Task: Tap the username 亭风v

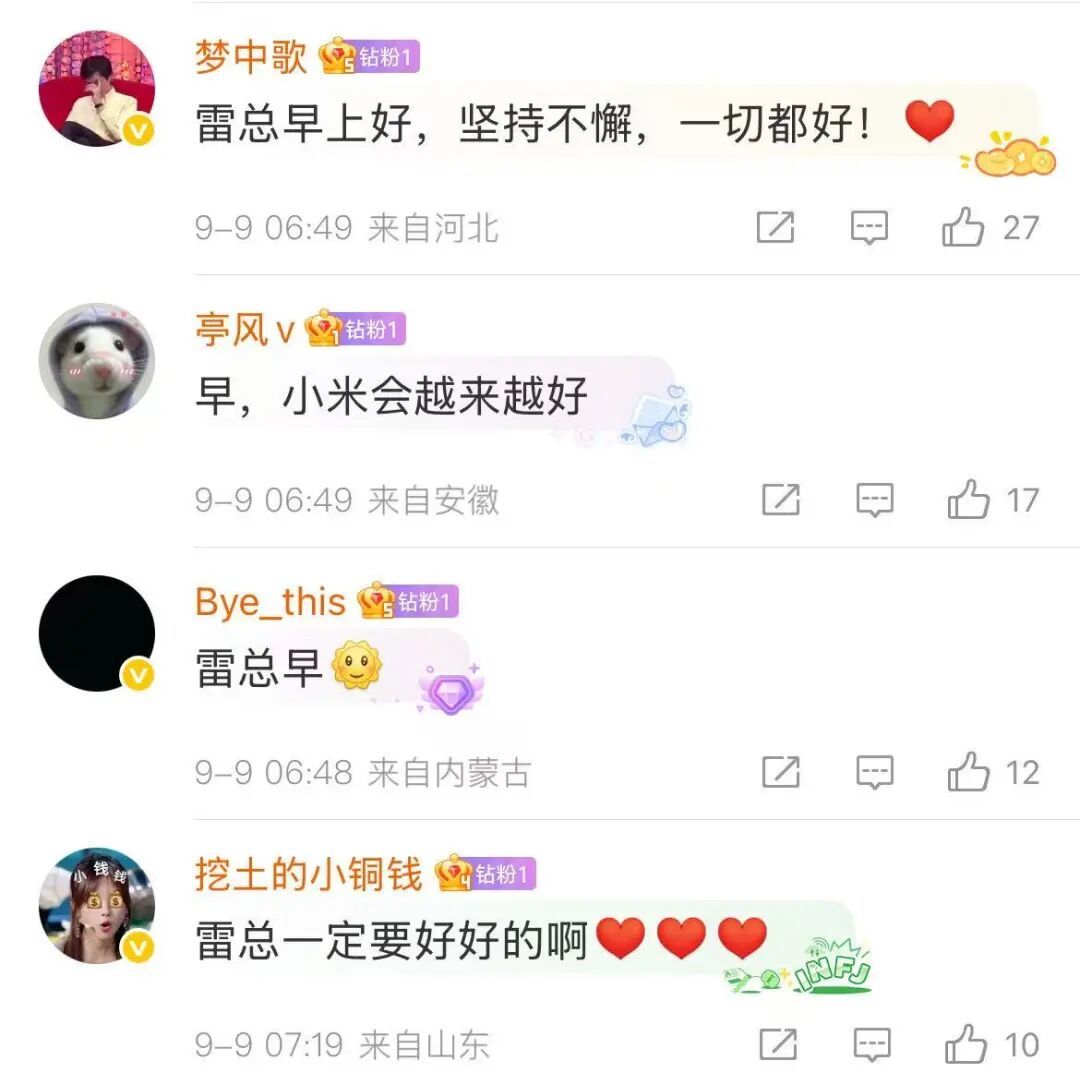Action: (245, 329)
